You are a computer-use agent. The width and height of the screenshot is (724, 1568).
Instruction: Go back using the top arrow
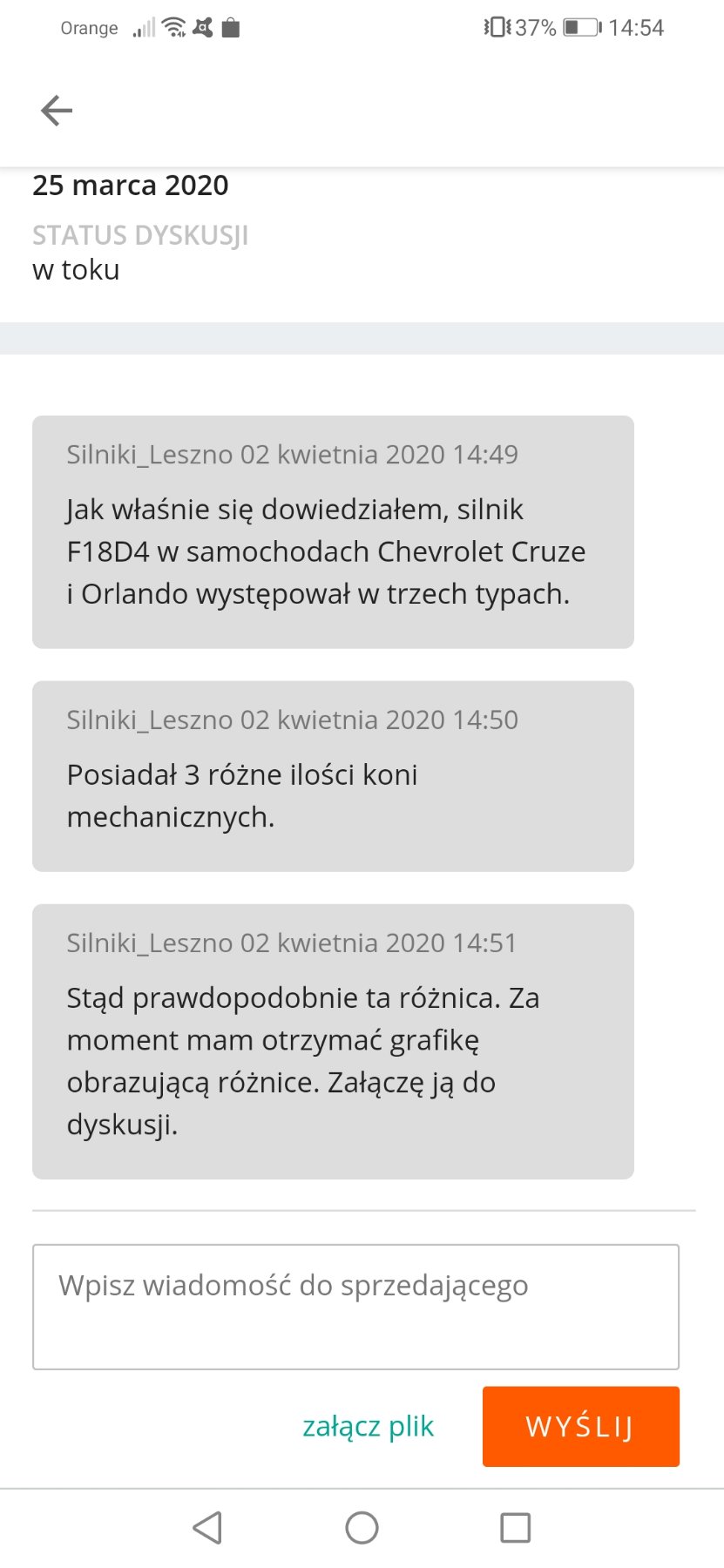point(57,111)
